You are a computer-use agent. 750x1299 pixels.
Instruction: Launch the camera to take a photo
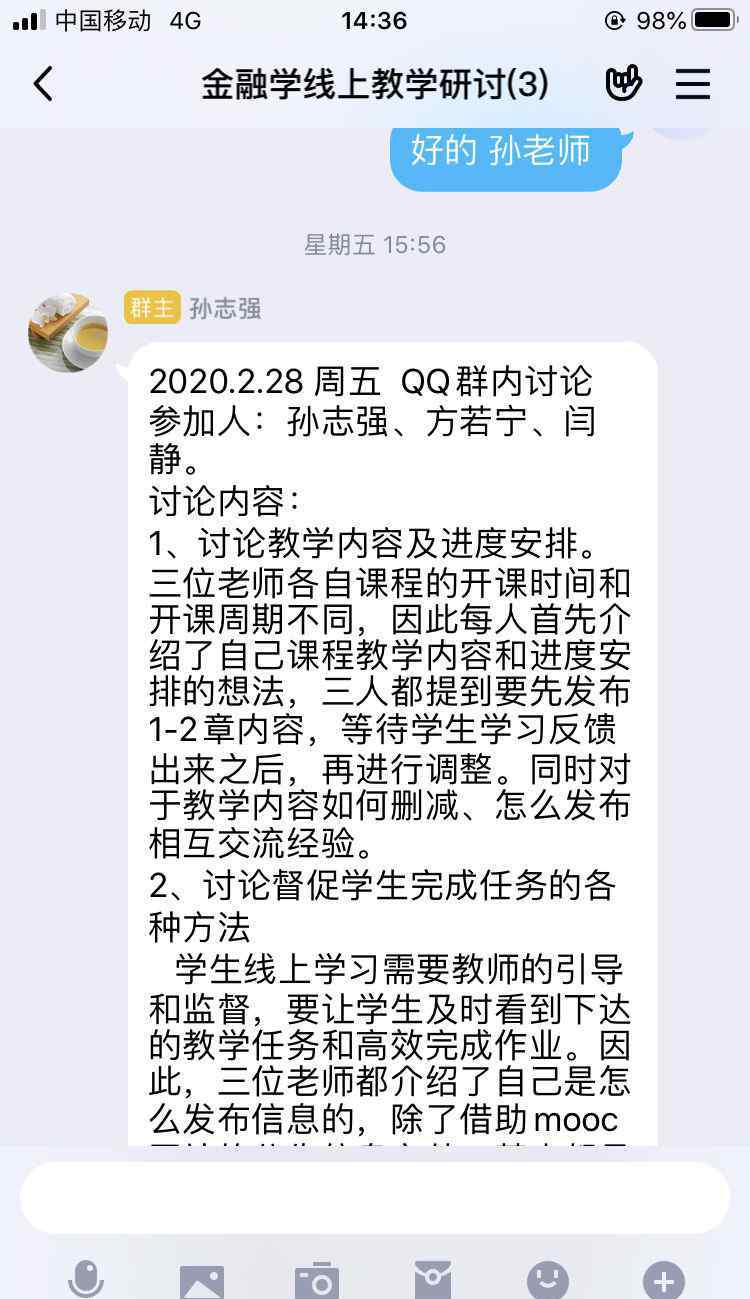pyautogui.click(x=317, y=1280)
